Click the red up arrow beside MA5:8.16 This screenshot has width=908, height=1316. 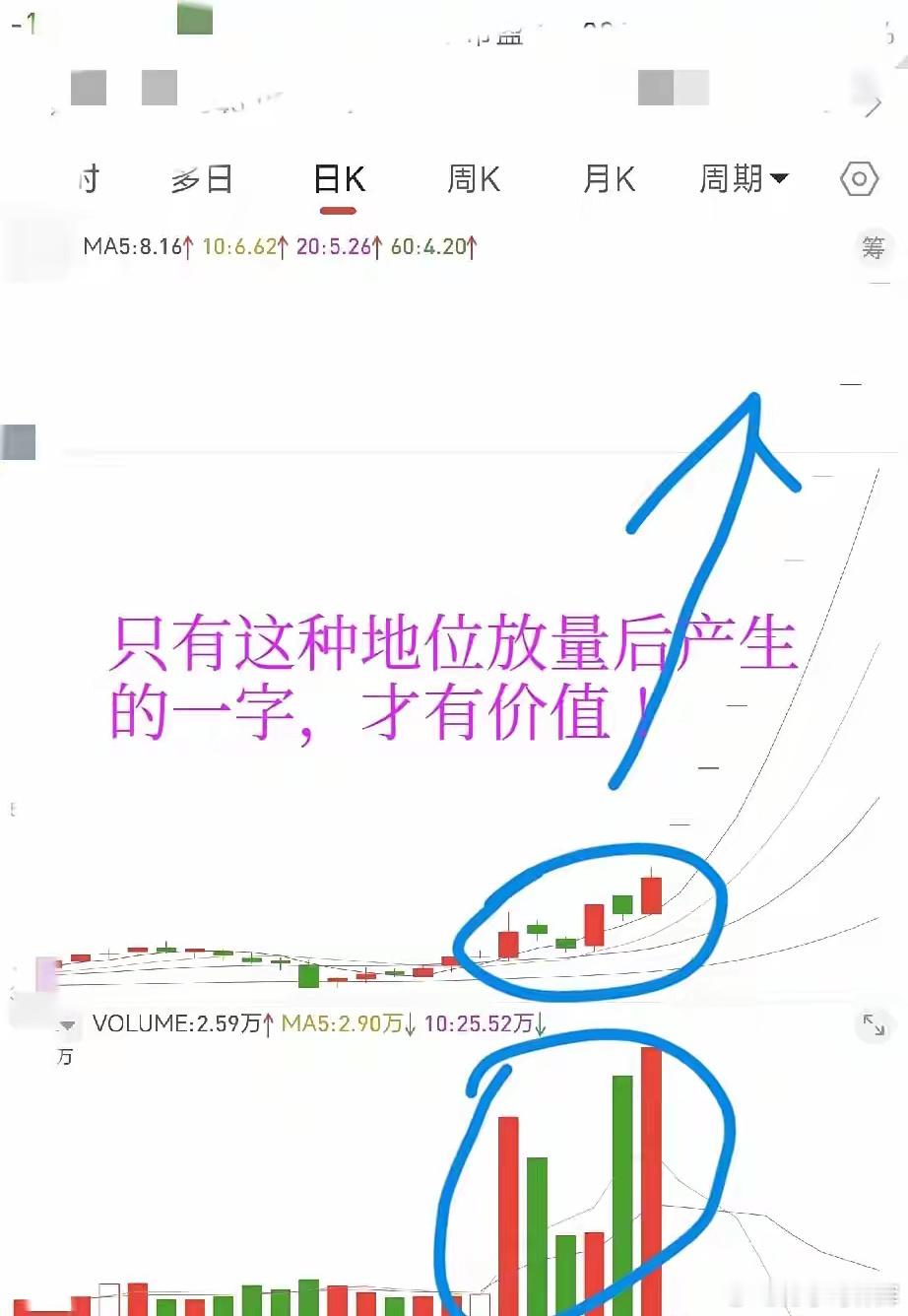(185, 245)
